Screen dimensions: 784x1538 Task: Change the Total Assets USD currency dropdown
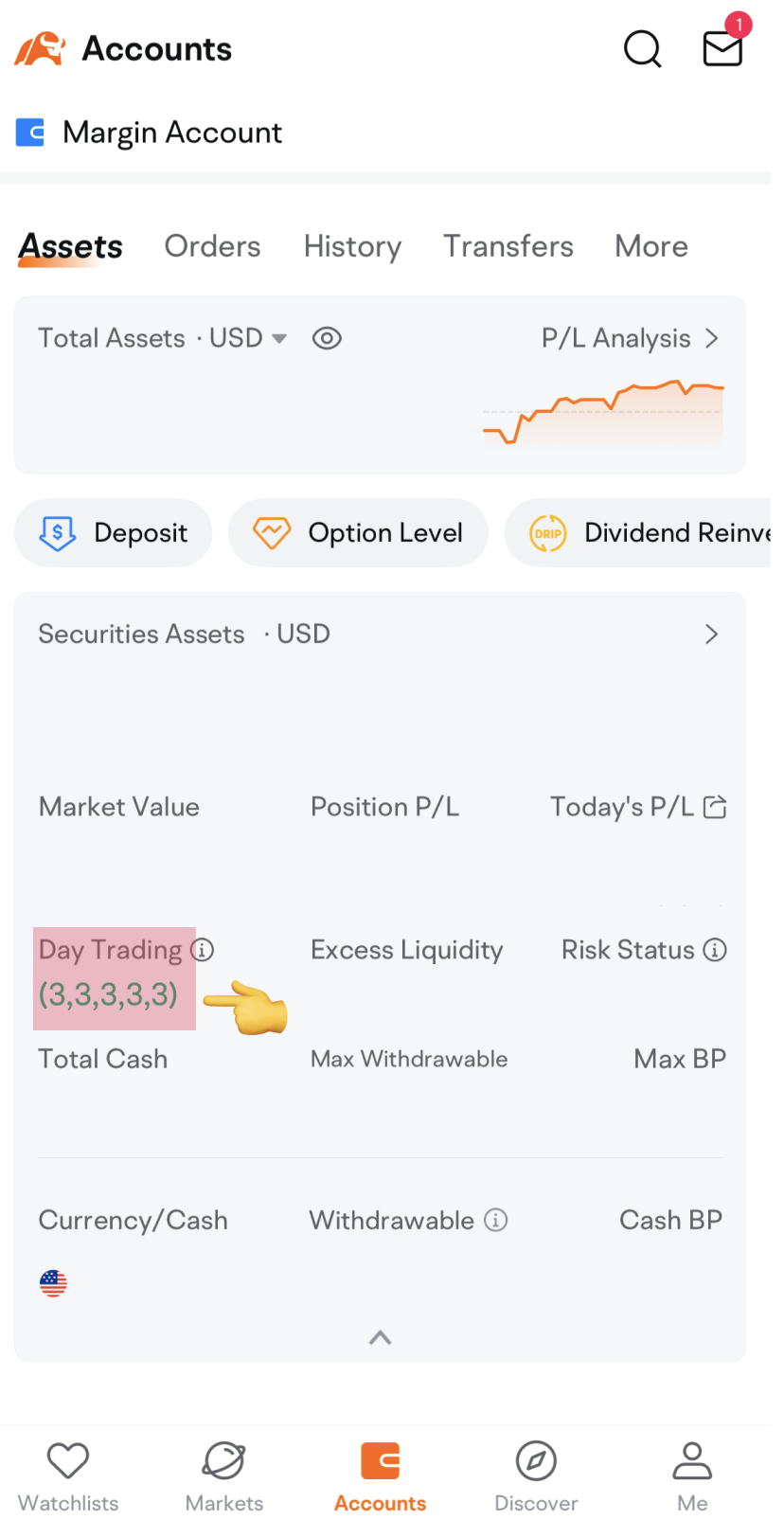pyautogui.click(x=279, y=338)
